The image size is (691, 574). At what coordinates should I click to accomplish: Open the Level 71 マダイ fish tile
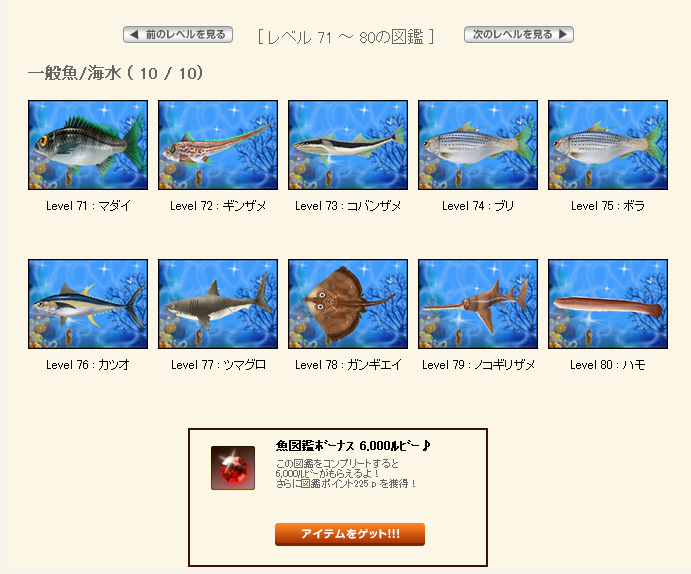click(x=88, y=145)
